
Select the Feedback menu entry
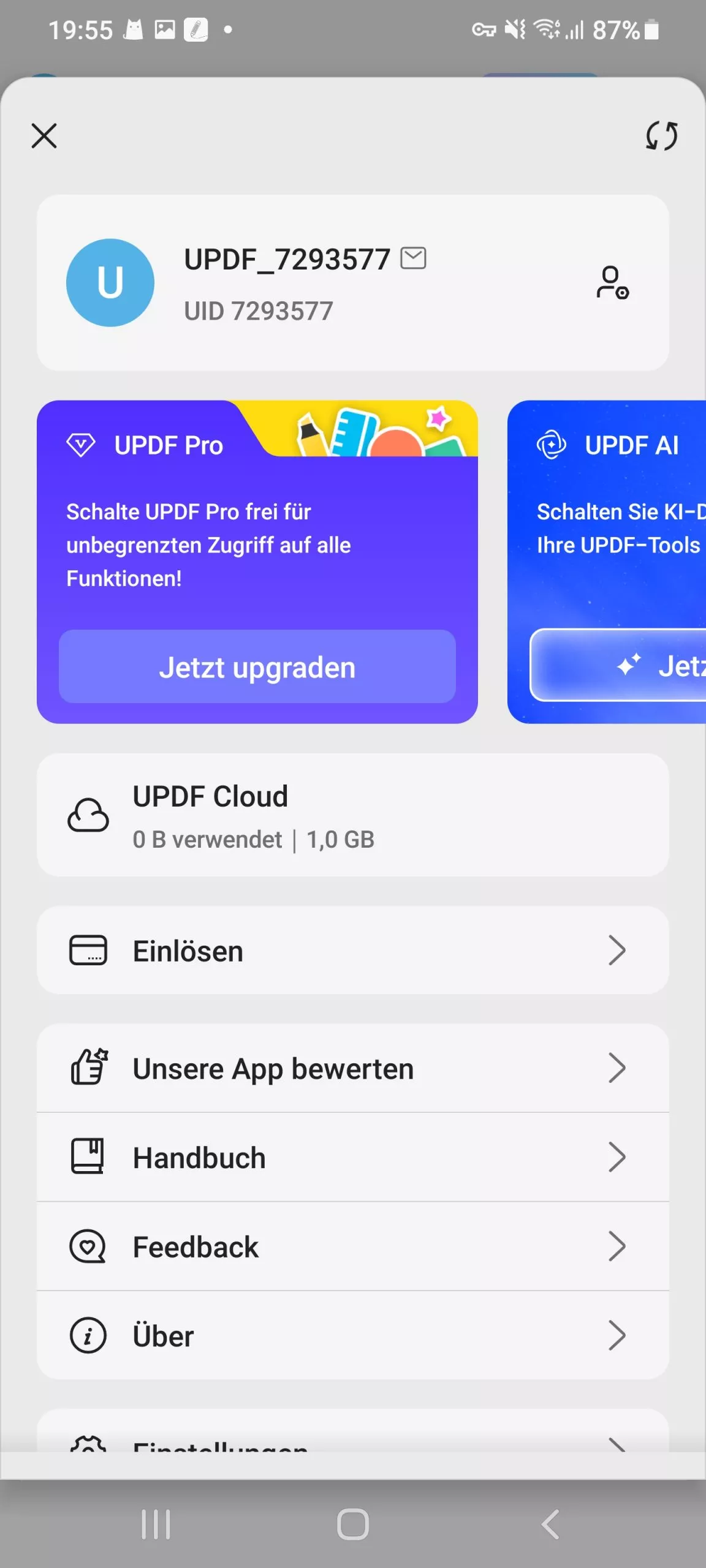pos(195,1246)
